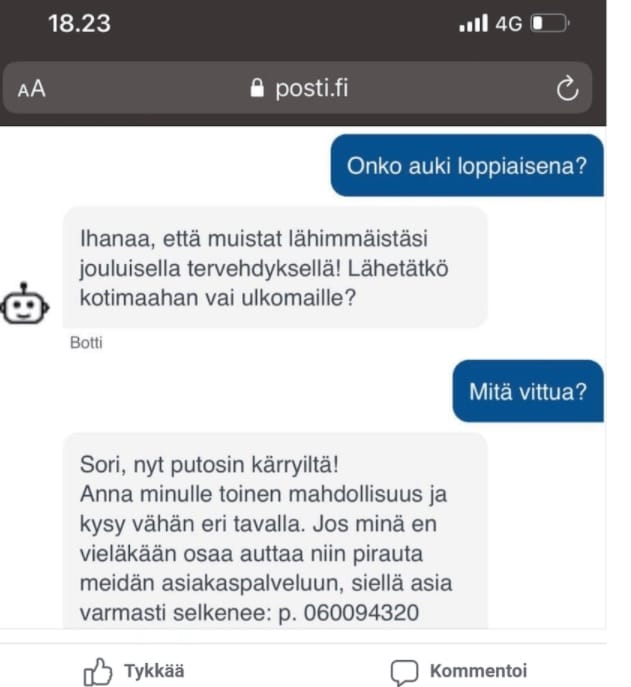Viewport: 631px width, 687px height.
Task: Tap Kommentoi to comment on the post
Action: [x=459, y=671]
